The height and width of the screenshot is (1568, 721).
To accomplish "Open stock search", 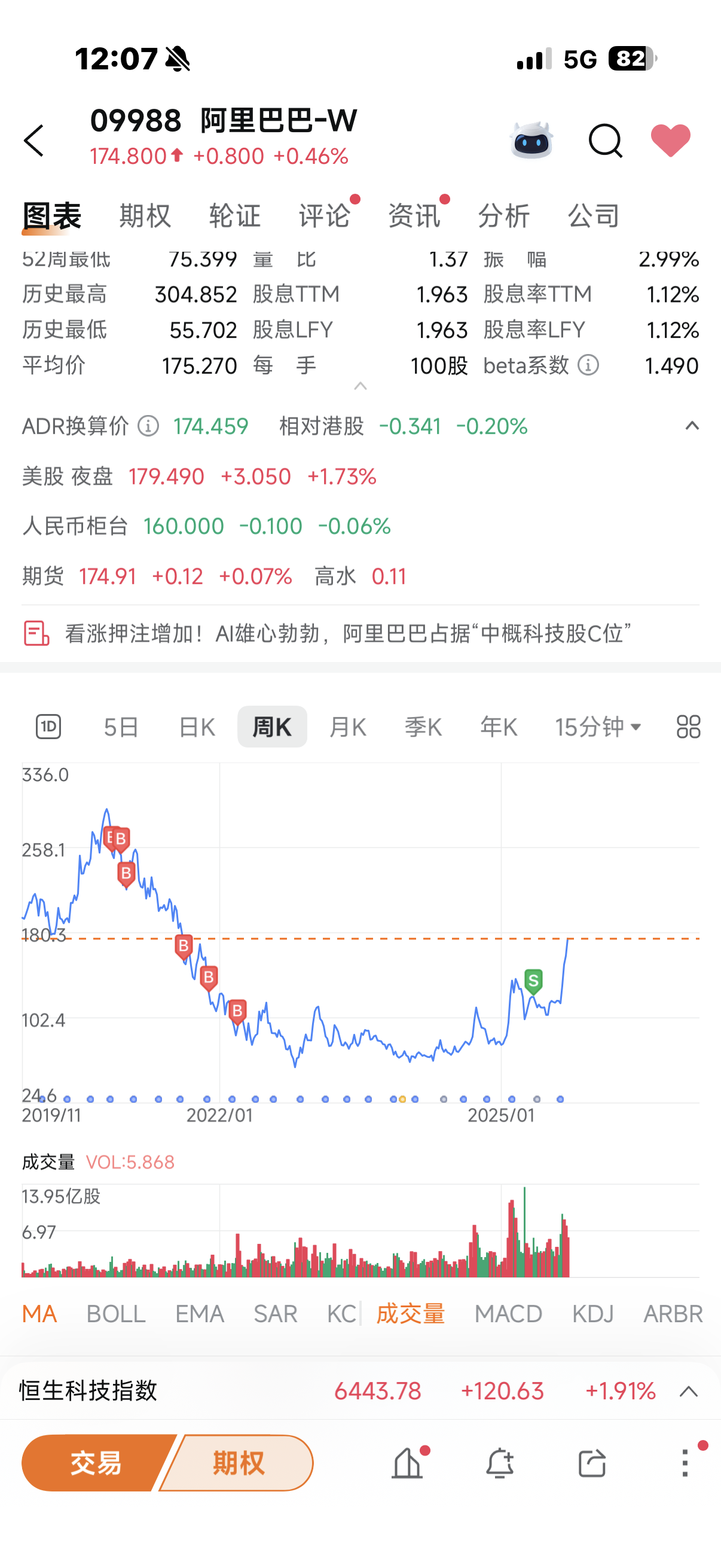I will coord(605,141).
